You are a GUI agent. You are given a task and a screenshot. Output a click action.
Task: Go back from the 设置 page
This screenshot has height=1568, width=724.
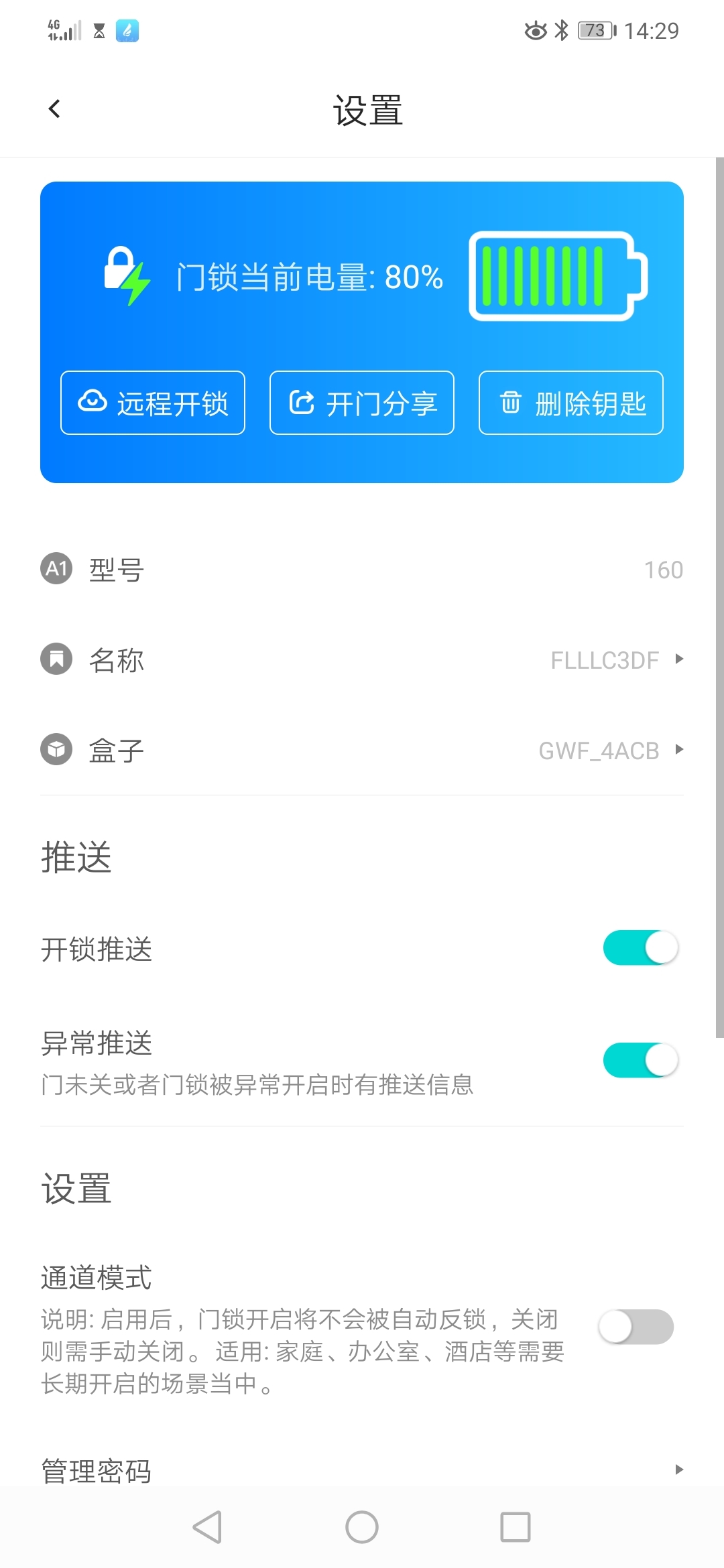pyautogui.click(x=55, y=109)
